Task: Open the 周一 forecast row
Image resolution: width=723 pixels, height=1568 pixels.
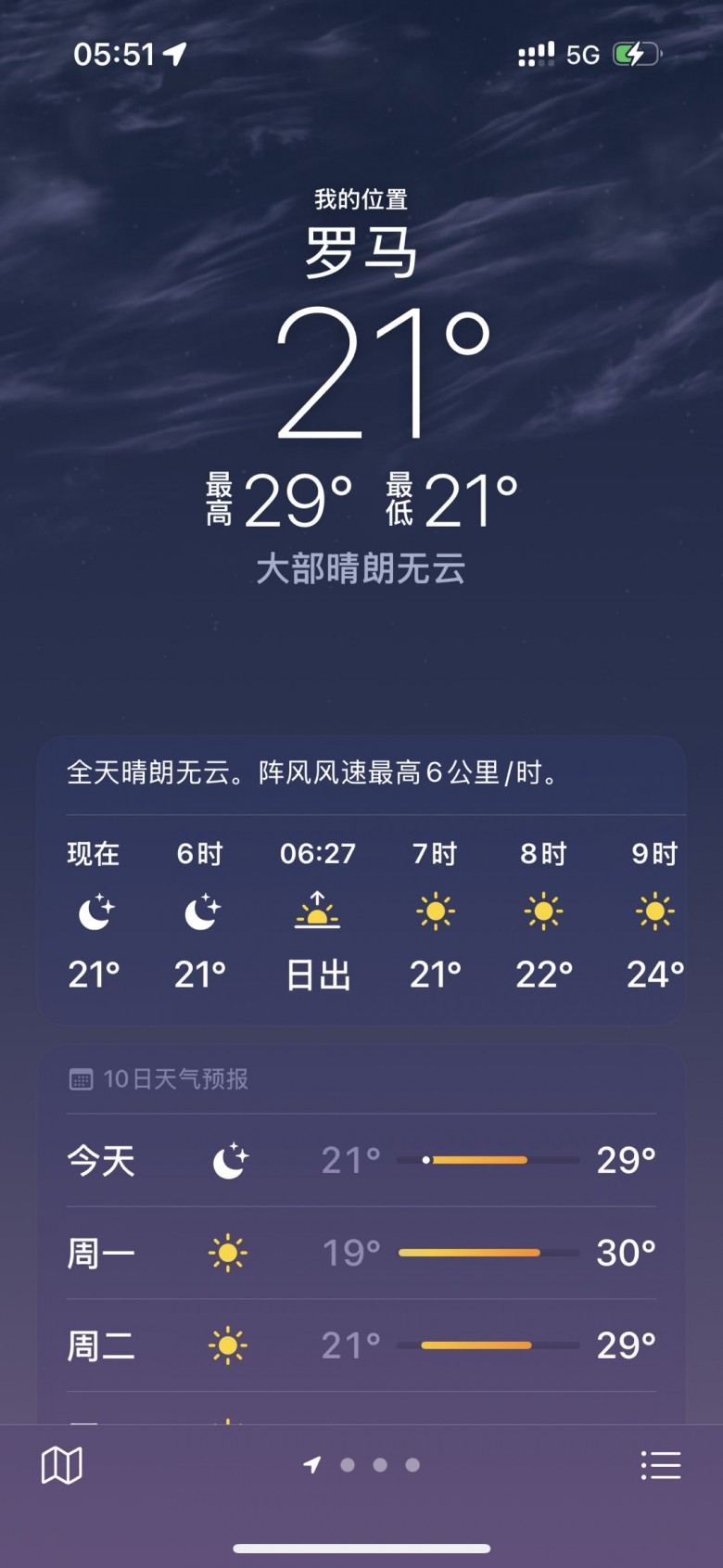Action: 361,1253
